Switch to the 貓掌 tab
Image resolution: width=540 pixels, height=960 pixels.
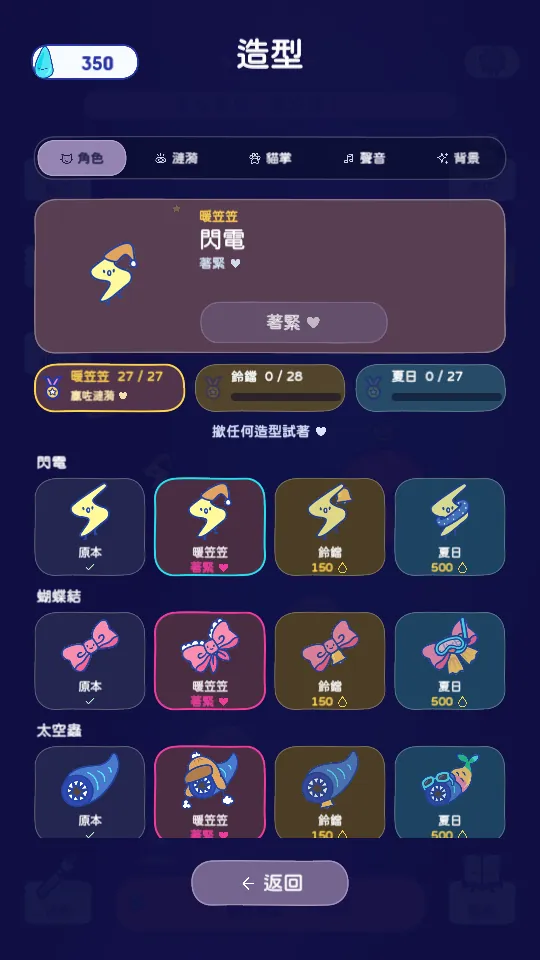point(270,159)
